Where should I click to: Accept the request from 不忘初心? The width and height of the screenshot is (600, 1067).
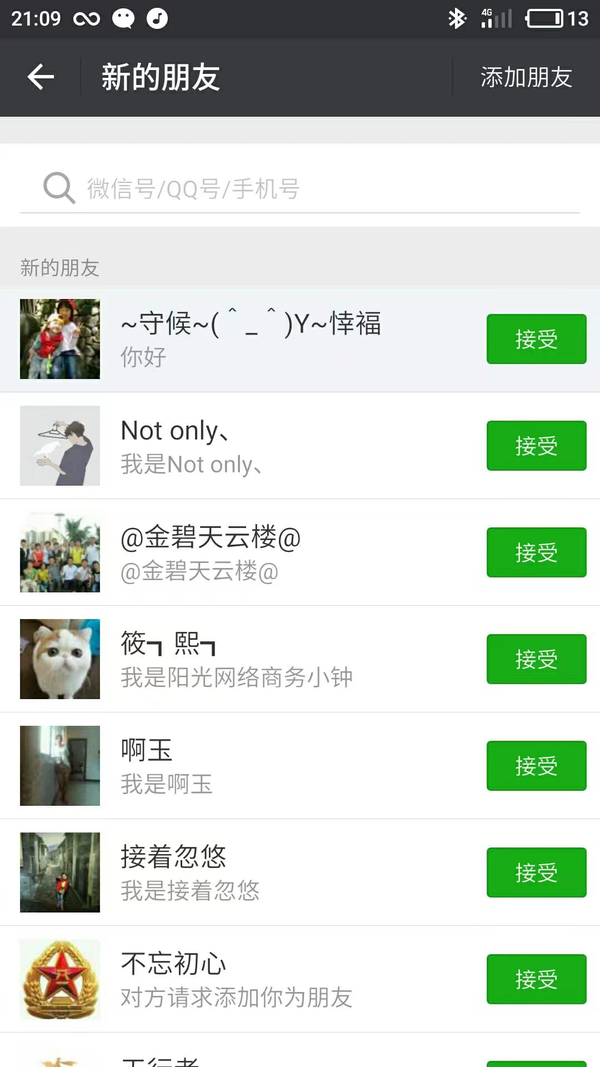click(536, 979)
